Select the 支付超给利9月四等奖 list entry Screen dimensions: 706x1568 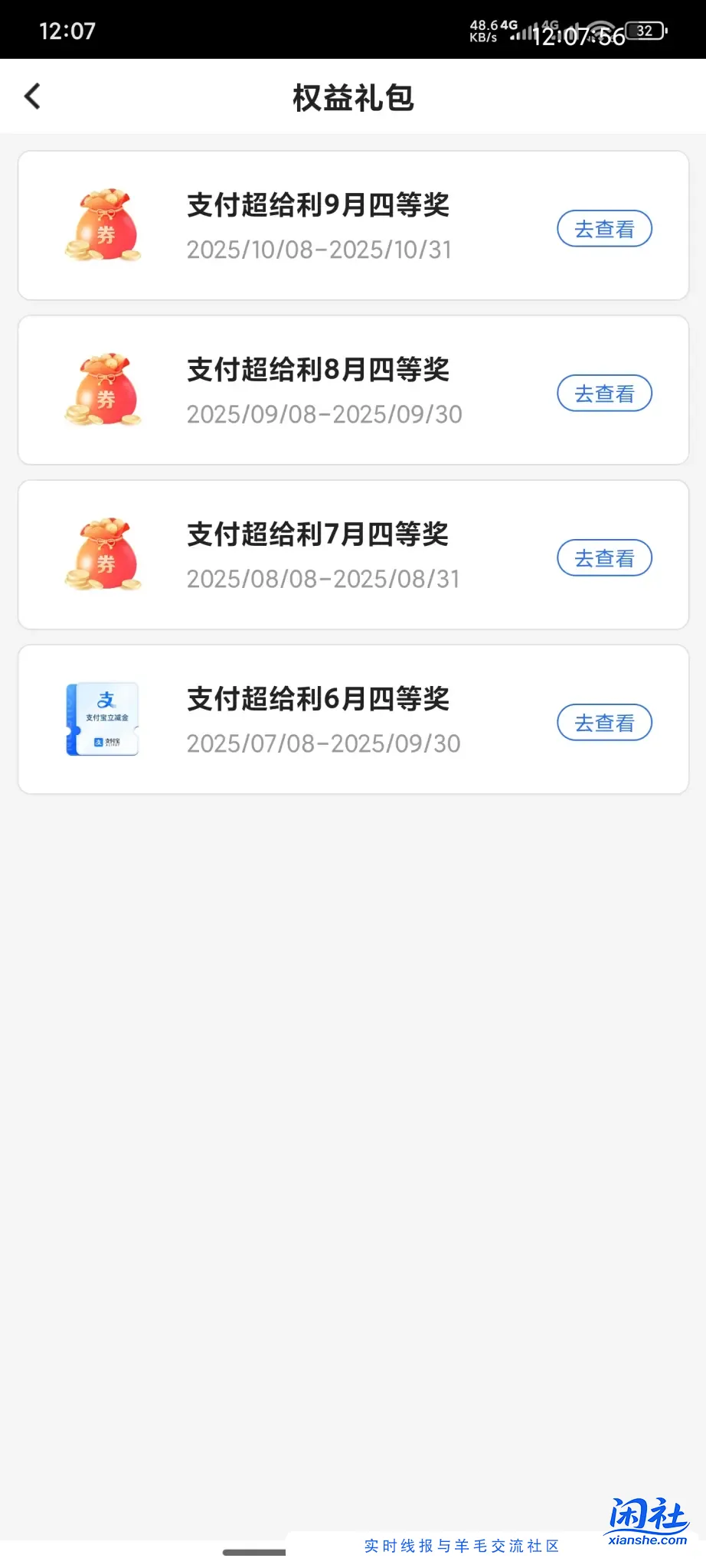coord(319,205)
